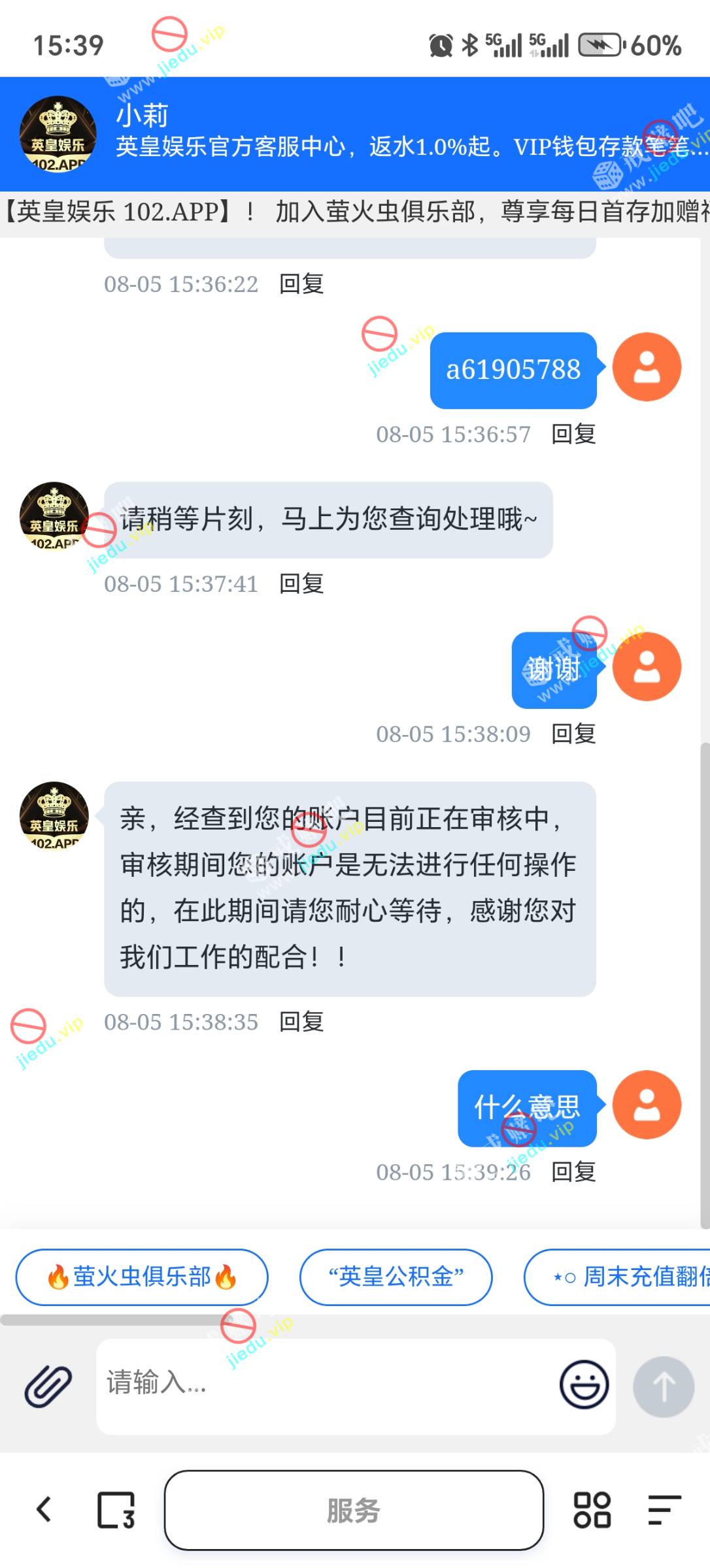The height and width of the screenshot is (1568, 710).
Task: Attach a file with the paperclip icon
Action: point(48,1386)
